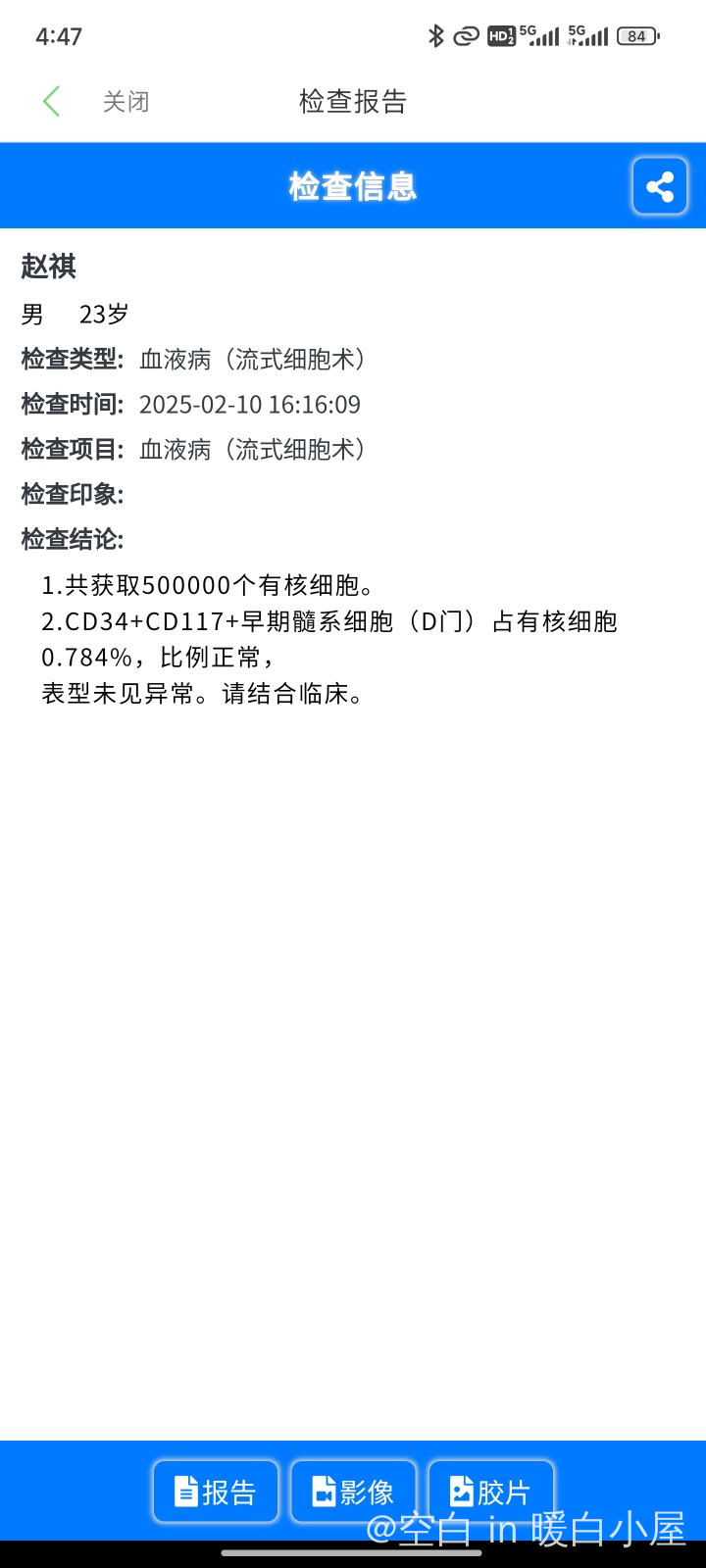Open the 胶片 film view

point(491,1492)
